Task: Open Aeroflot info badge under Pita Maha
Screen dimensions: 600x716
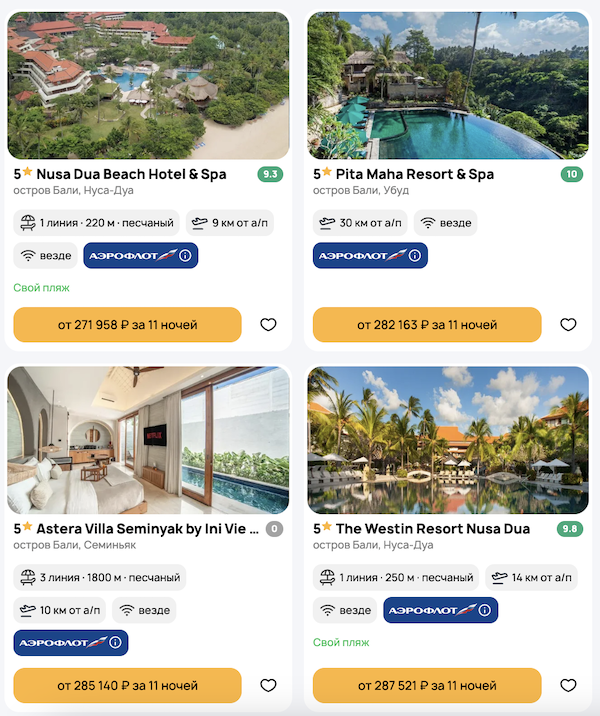Action: [415, 256]
